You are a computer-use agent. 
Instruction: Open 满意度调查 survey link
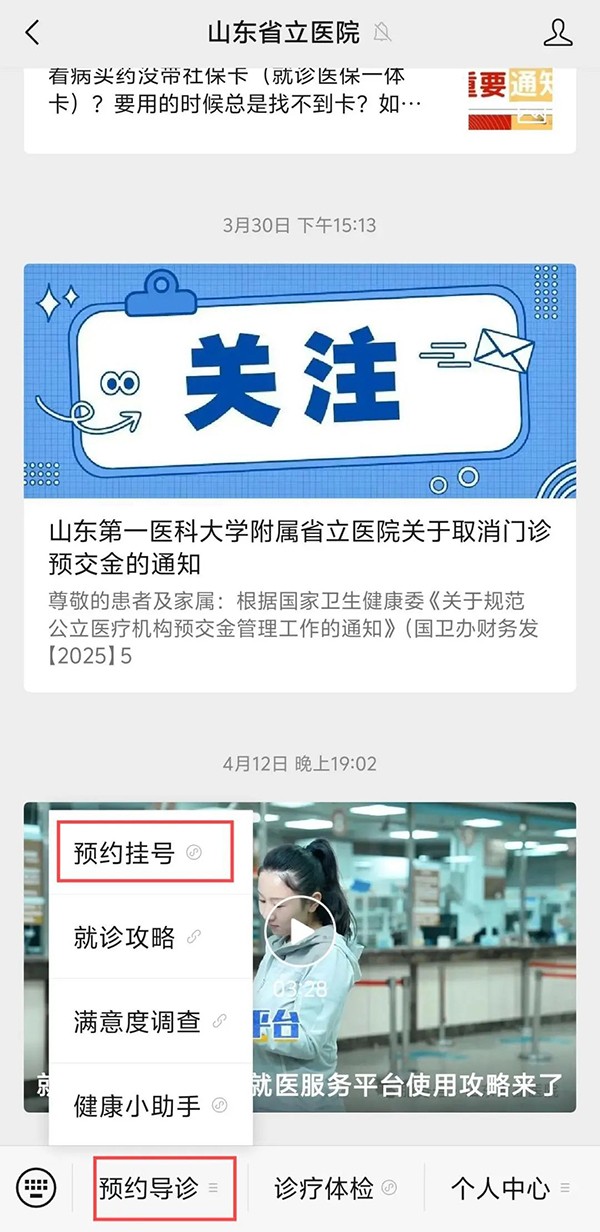pyautogui.click(x=146, y=1021)
